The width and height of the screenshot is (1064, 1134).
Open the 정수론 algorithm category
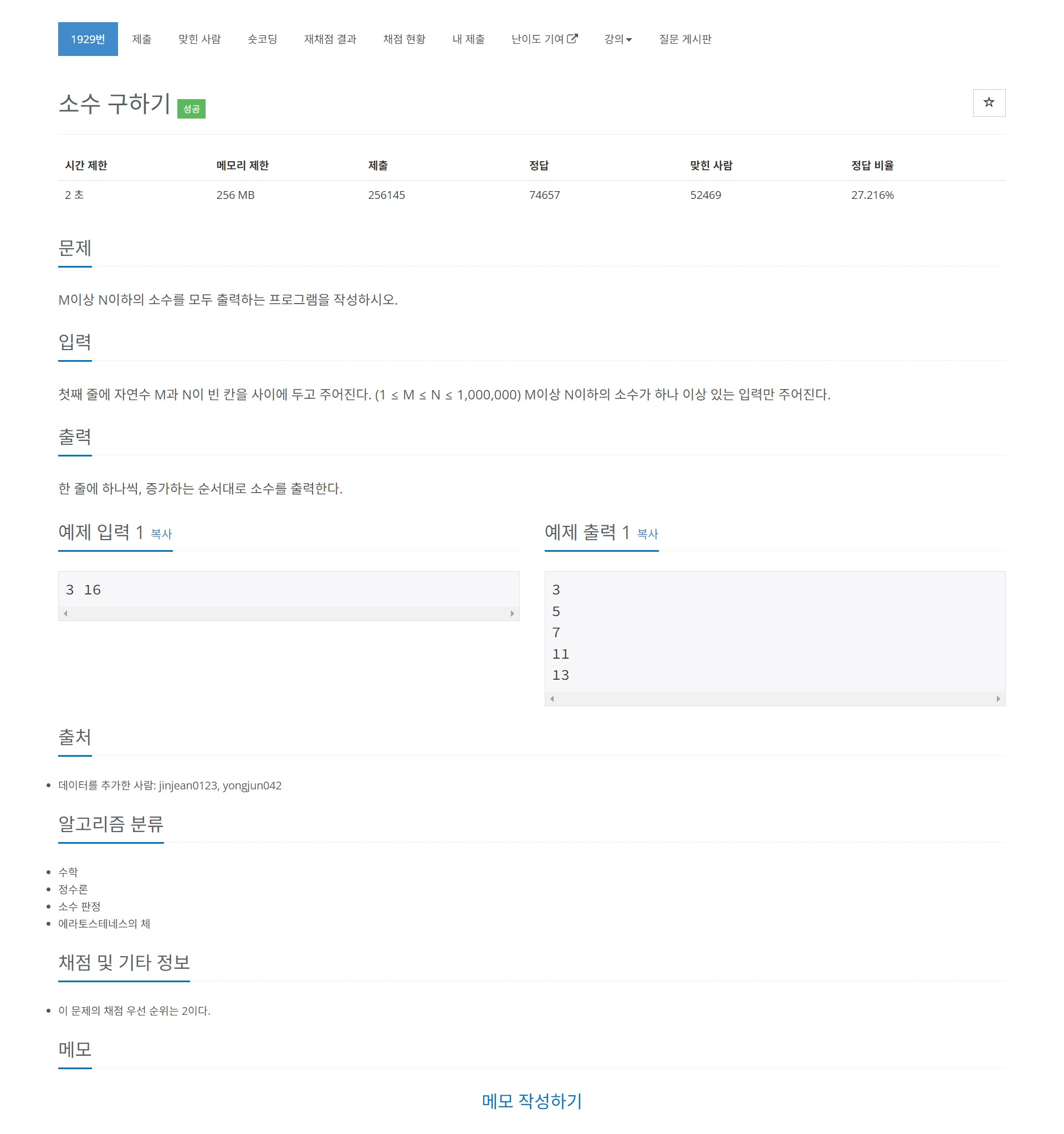pos(73,889)
